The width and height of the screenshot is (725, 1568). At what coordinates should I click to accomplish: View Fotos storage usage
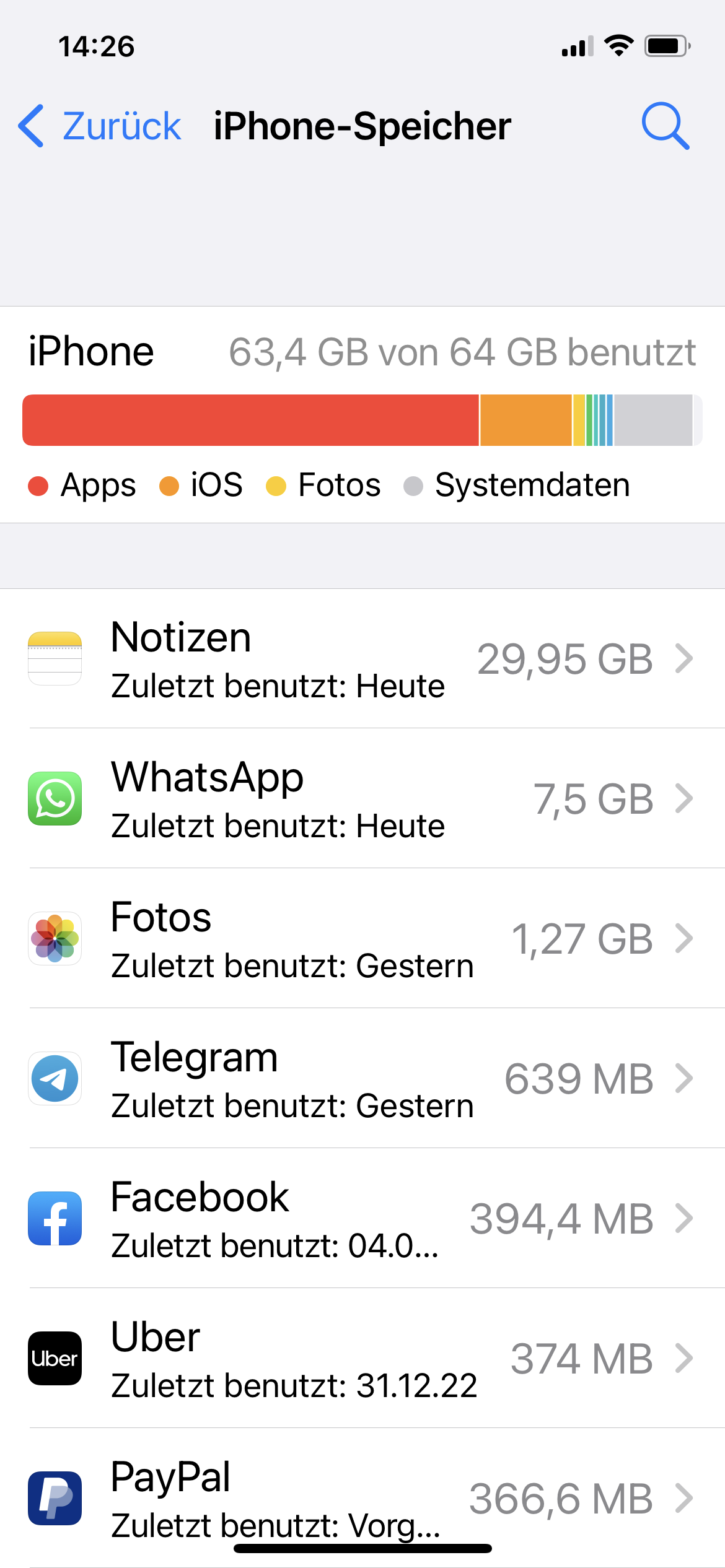[x=362, y=939]
